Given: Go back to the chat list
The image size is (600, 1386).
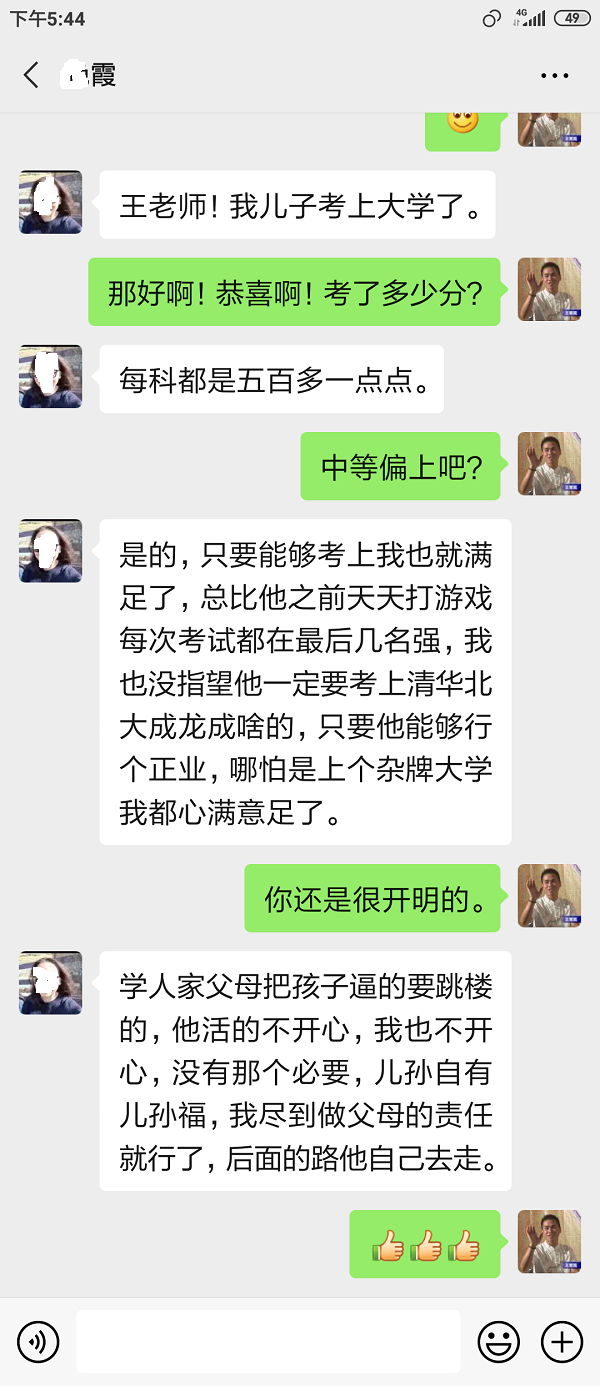Looking at the screenshot, I should [32, 75].
